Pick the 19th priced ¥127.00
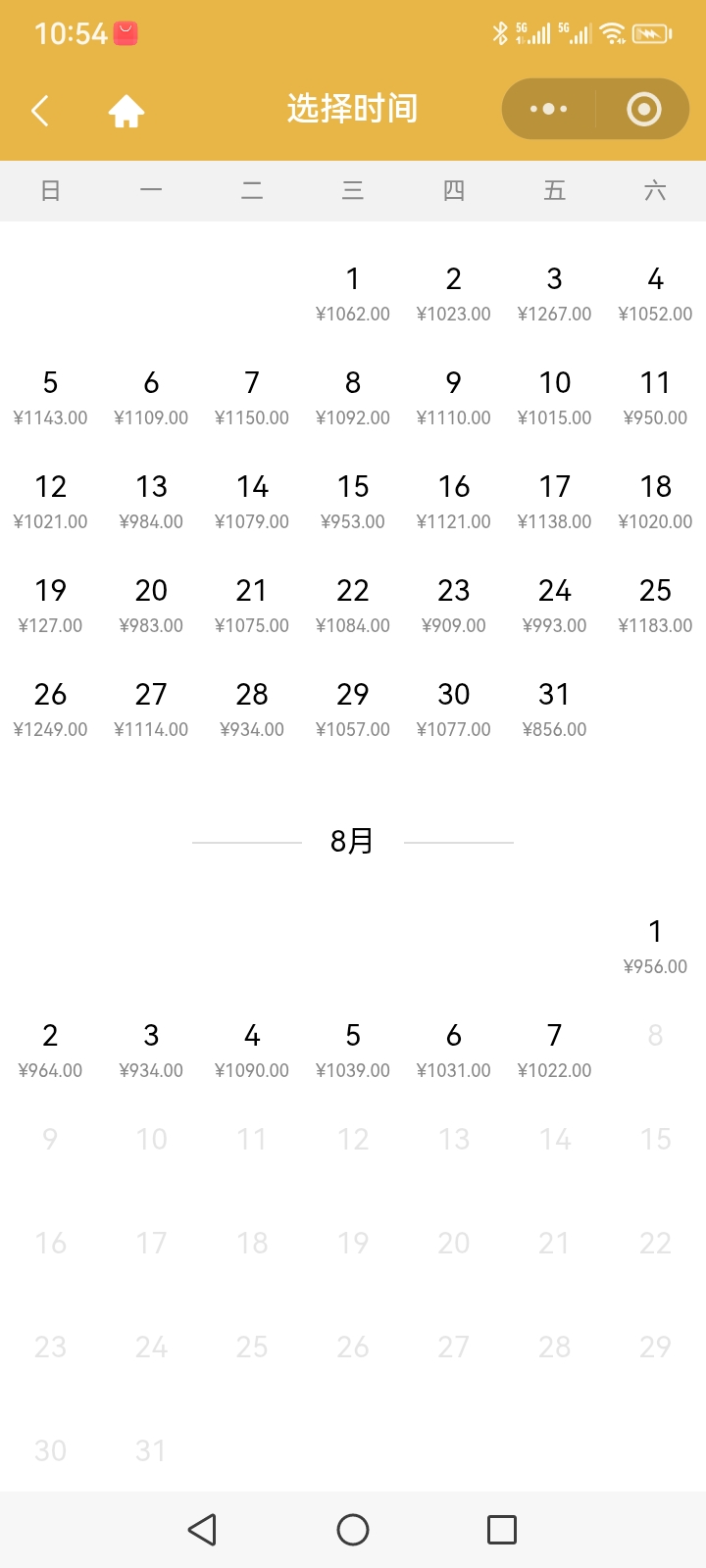This screenshot has height=1568, width=706. pyautogui.click(x=51, y=606)
